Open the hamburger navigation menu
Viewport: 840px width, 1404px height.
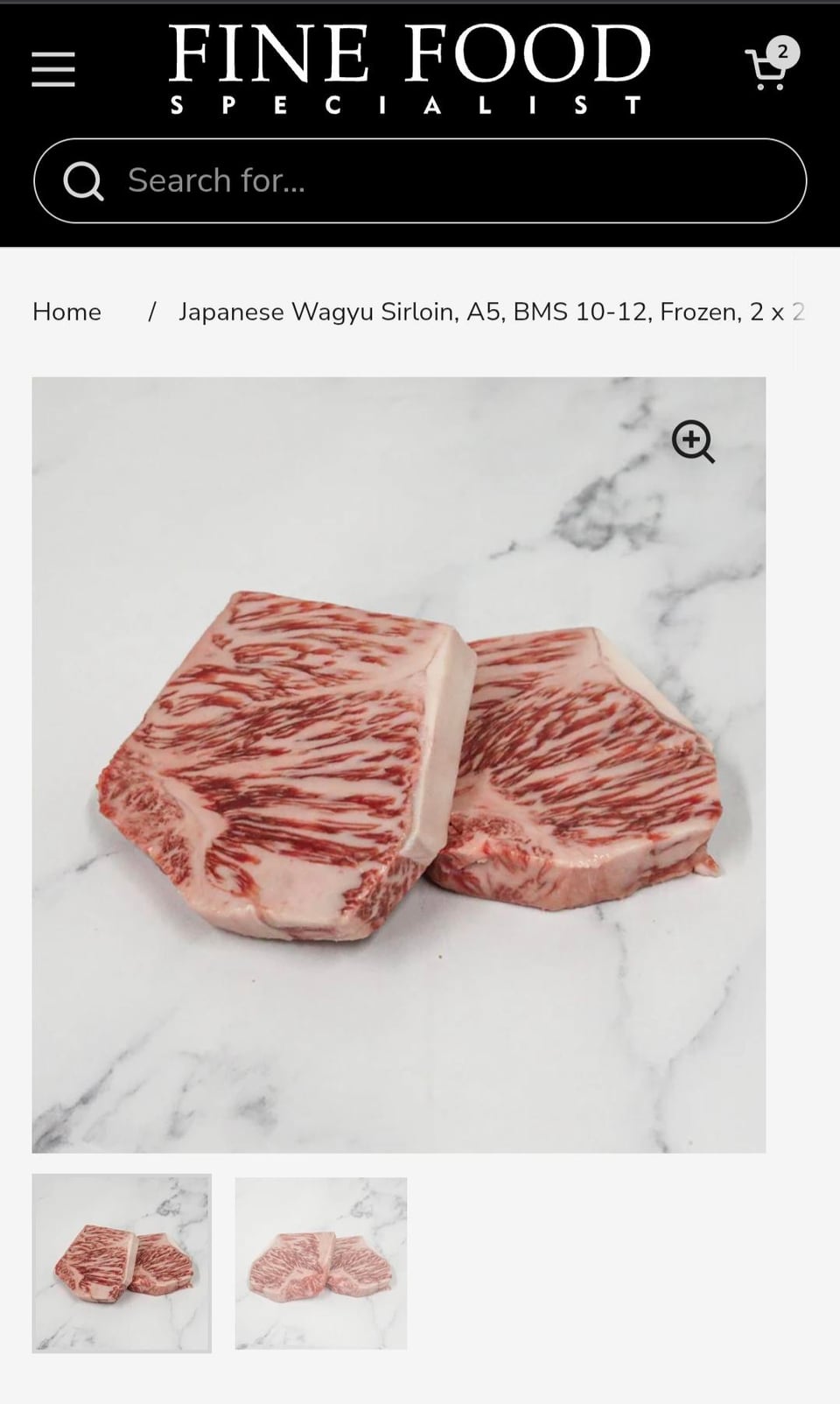click(53, 69)
